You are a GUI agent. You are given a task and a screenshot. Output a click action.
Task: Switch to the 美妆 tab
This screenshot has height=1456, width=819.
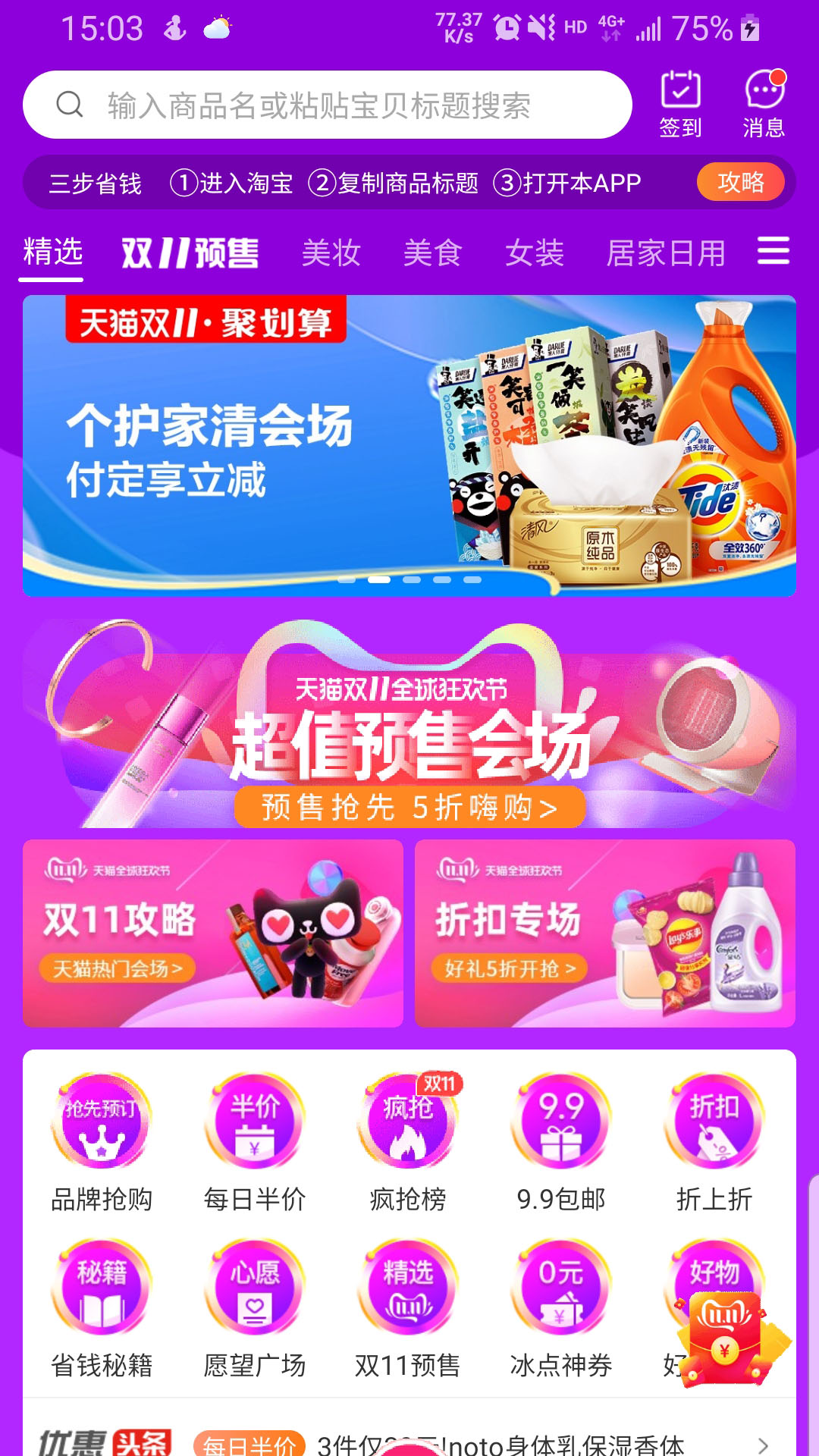pyautogui.click(x=331, y=253)
